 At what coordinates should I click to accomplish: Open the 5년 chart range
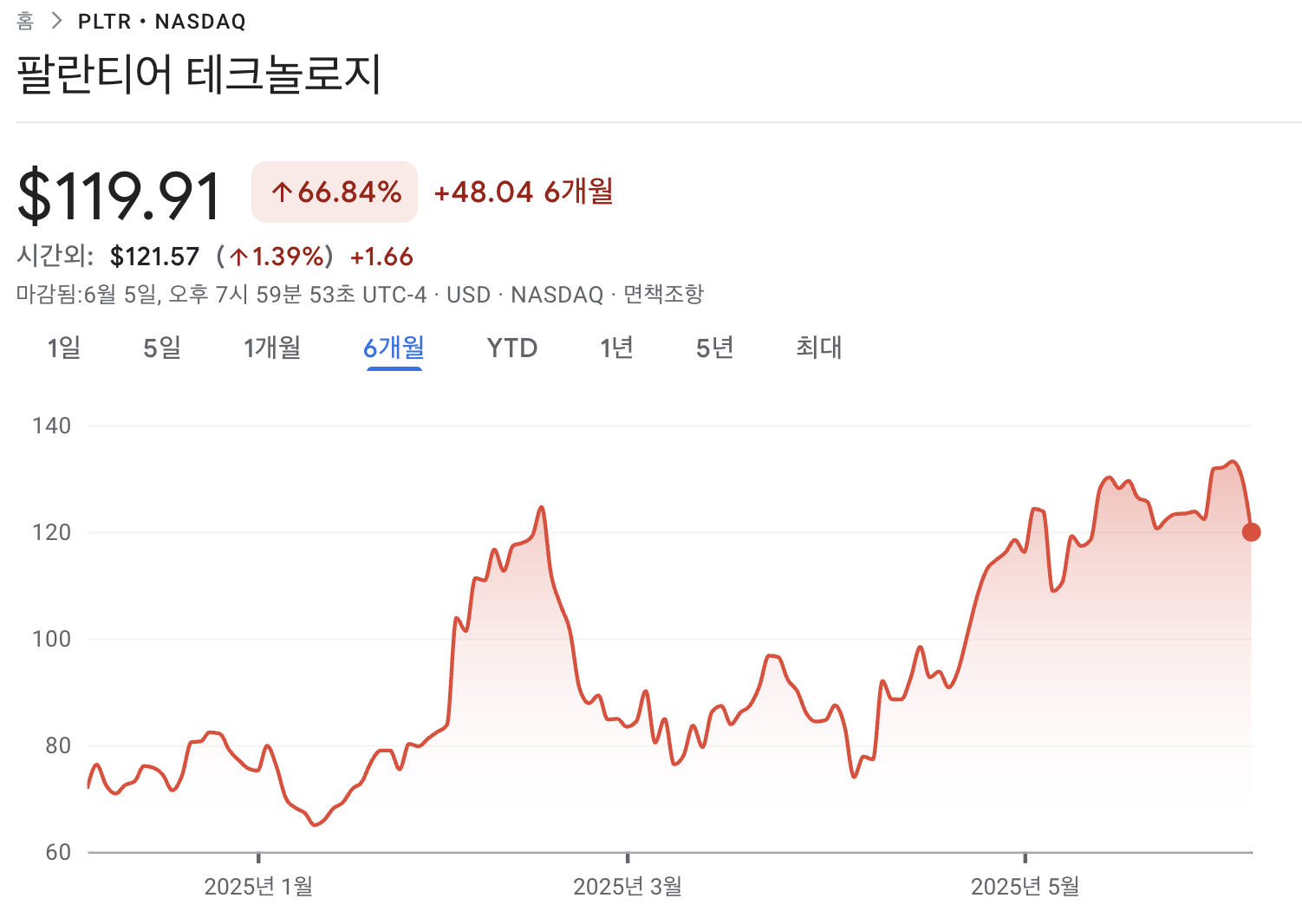pos(714,348)
